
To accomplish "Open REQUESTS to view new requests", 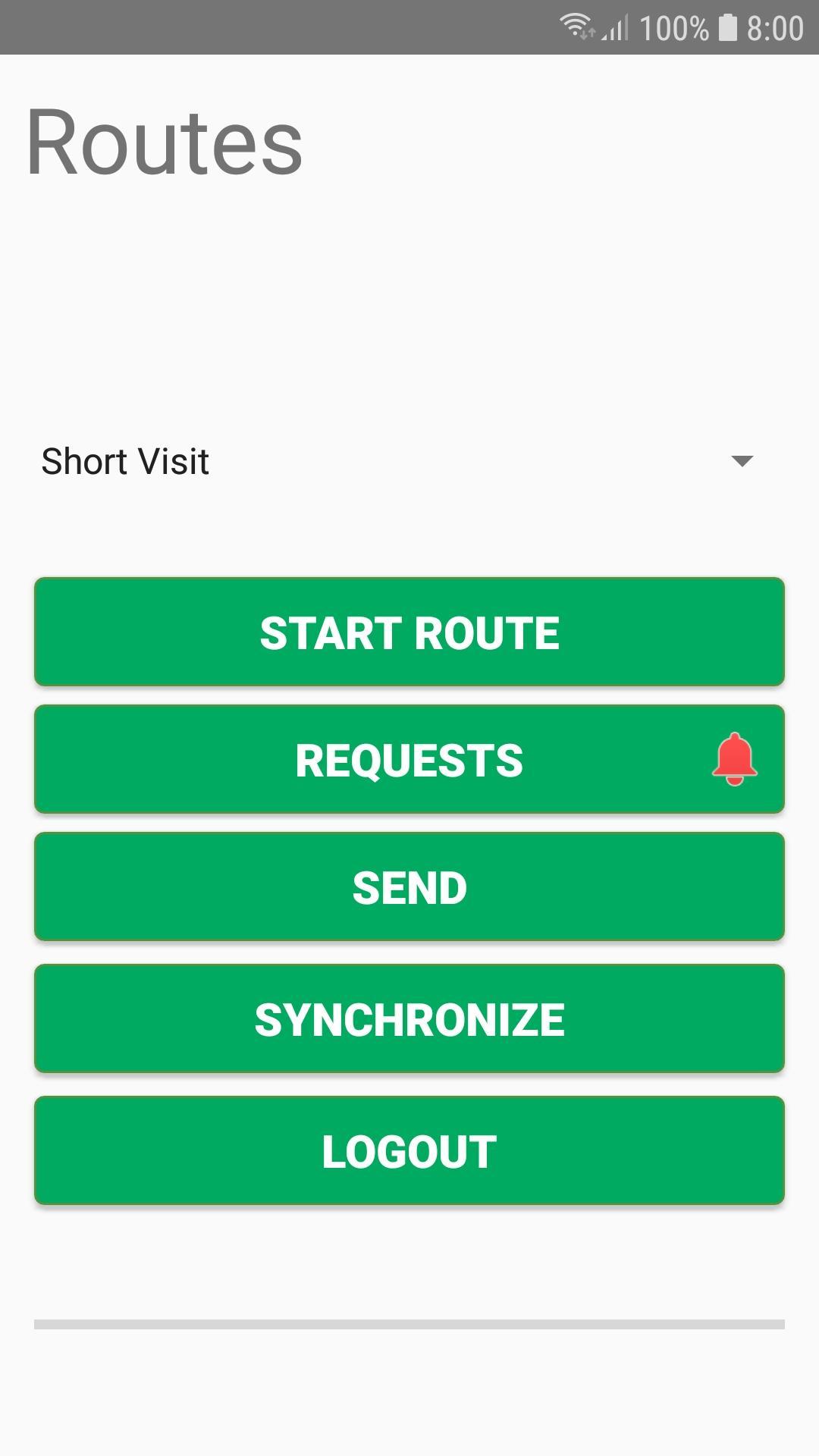I will 409,759.
